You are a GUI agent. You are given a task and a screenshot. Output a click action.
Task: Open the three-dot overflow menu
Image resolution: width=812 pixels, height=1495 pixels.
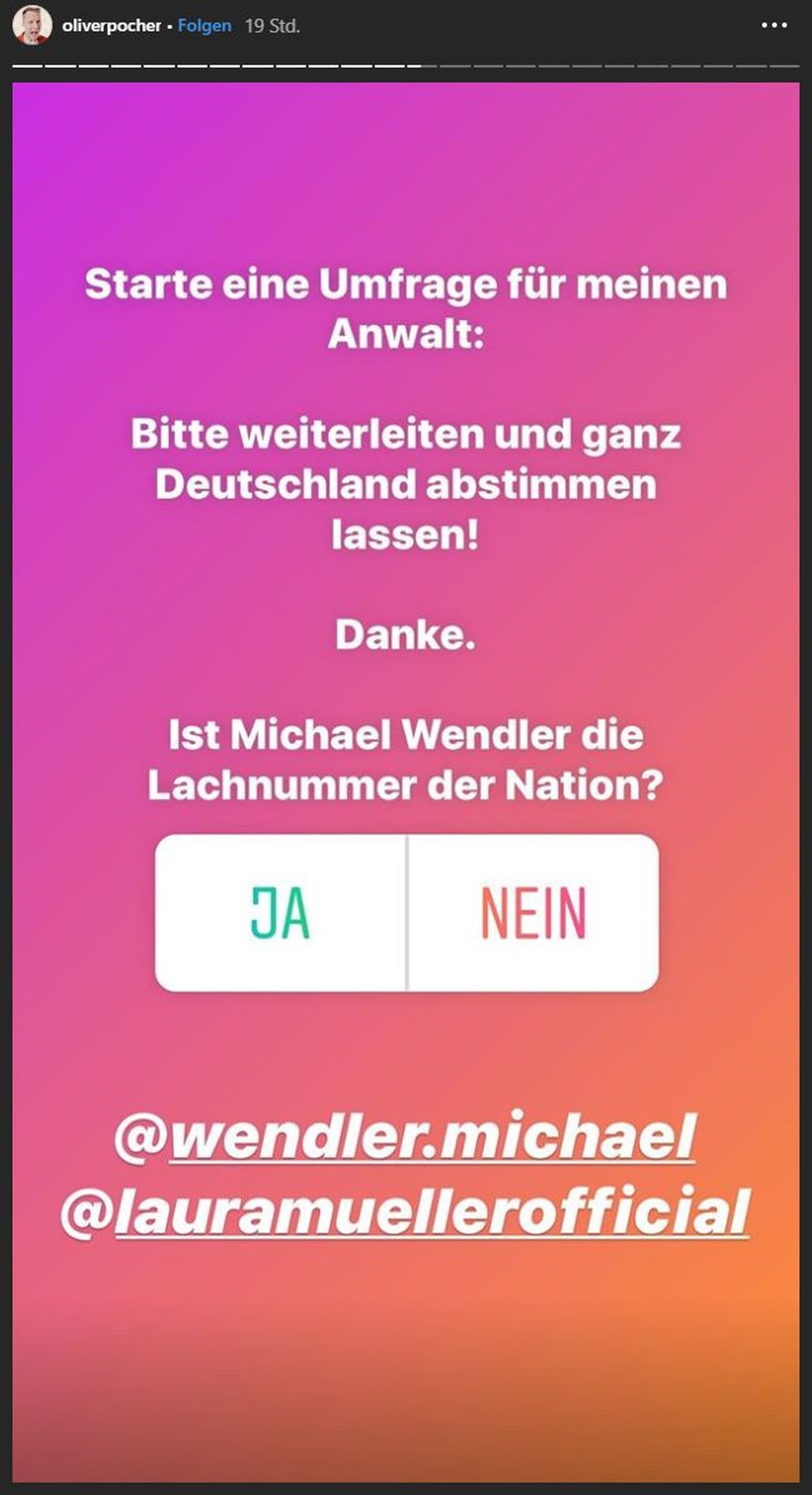[x=774, y=26]
